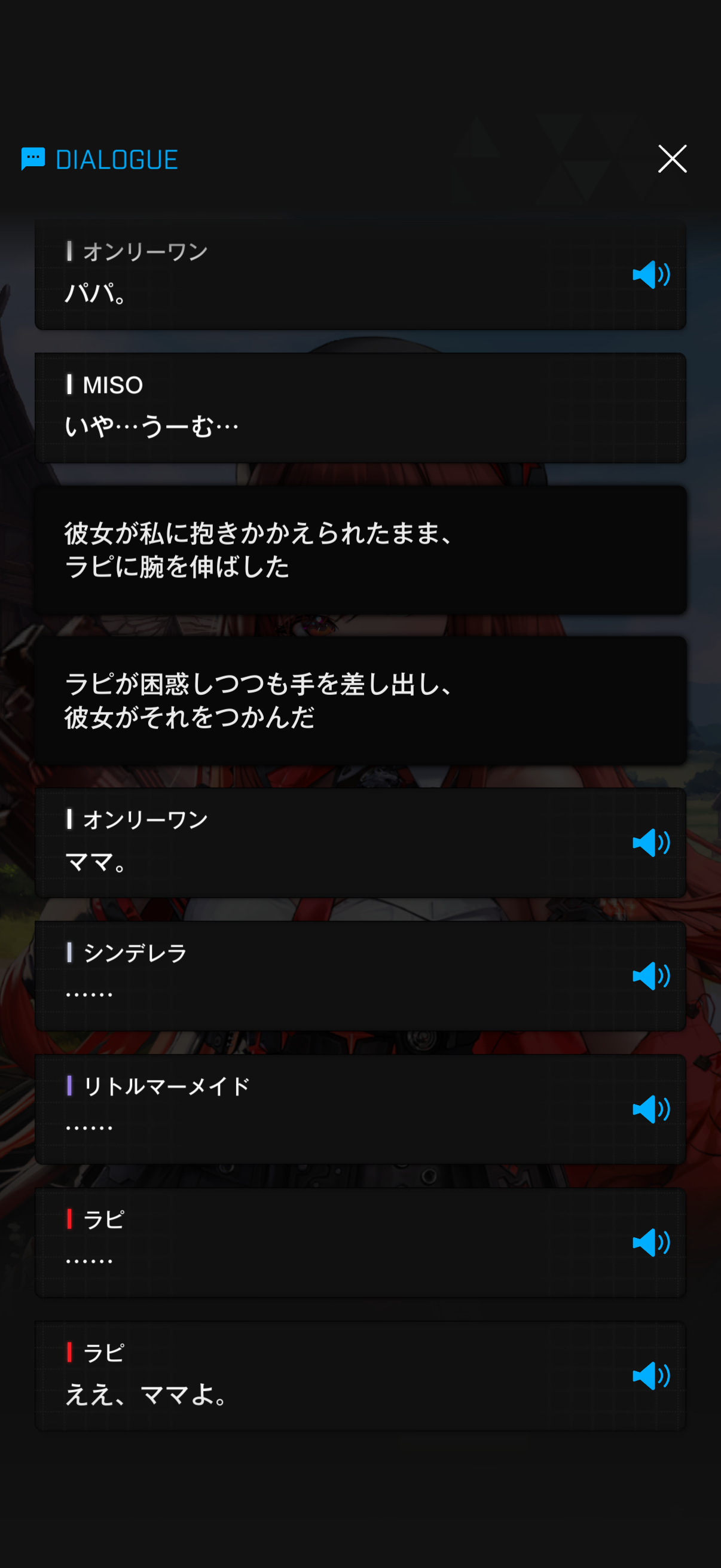721x1568 pixels.
Task: Listen to リトルマーメイド's voice line
Action: point(650,1110)
